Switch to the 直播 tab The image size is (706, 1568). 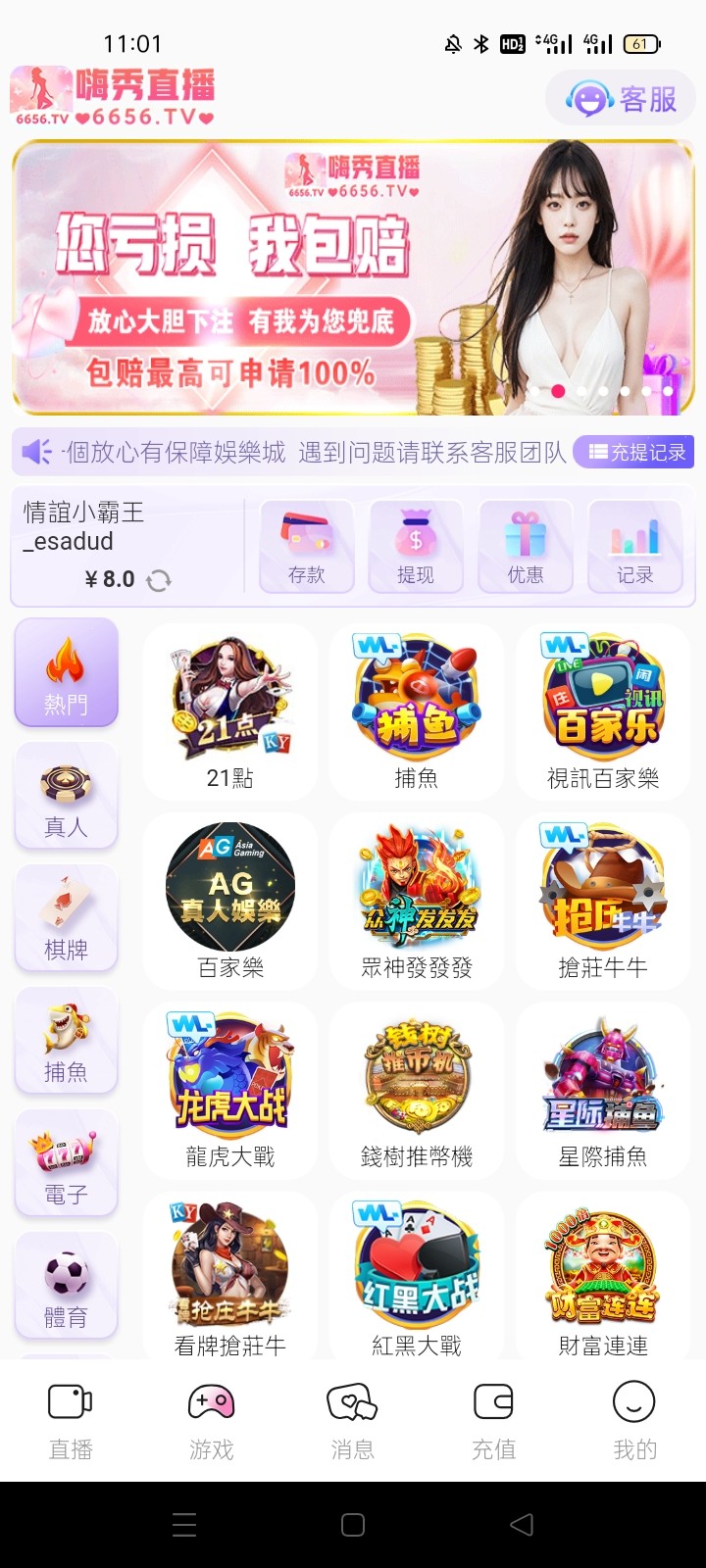point(71,1420)
